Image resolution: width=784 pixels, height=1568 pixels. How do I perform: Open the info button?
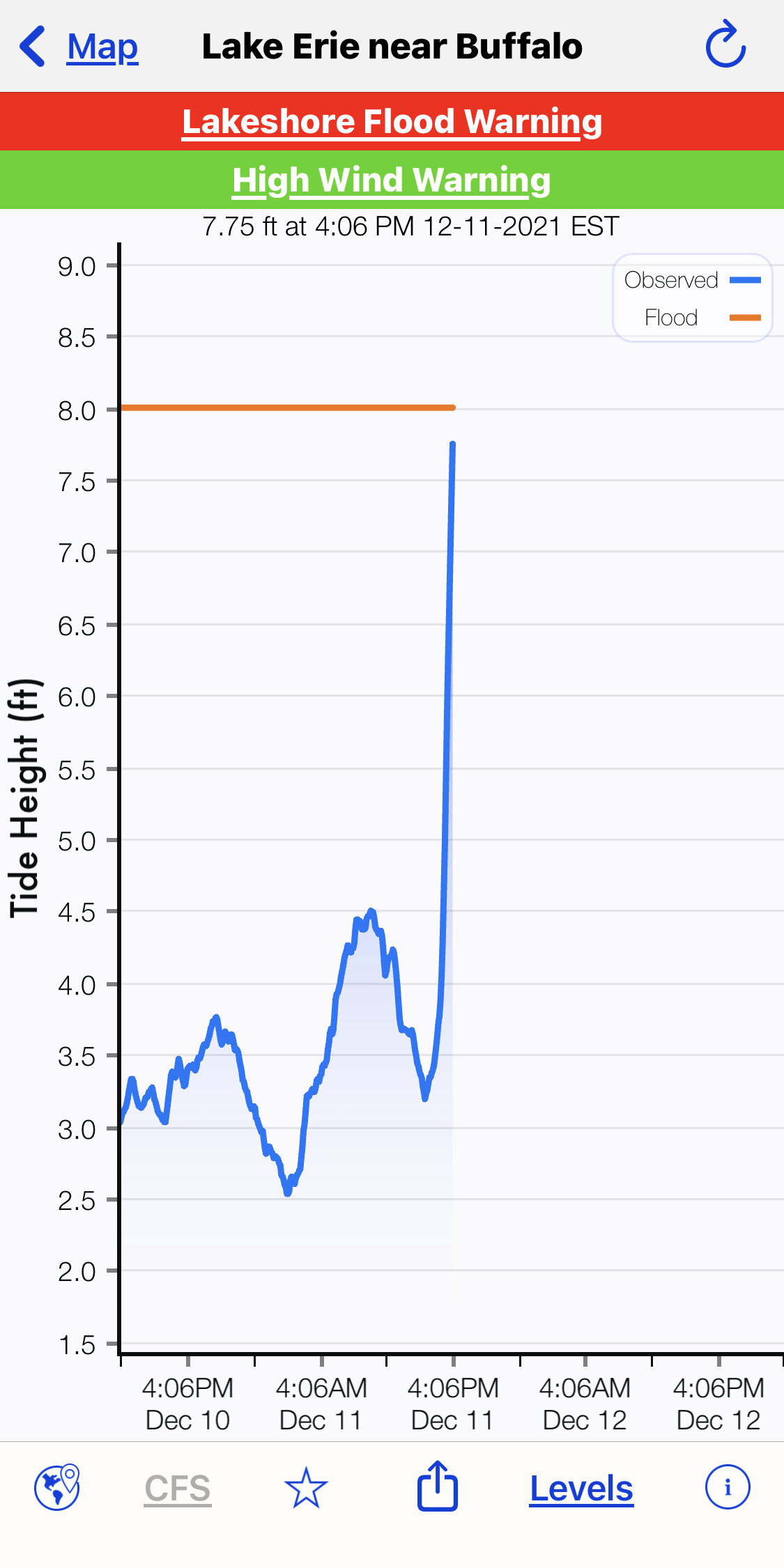tap(728, 1487)
